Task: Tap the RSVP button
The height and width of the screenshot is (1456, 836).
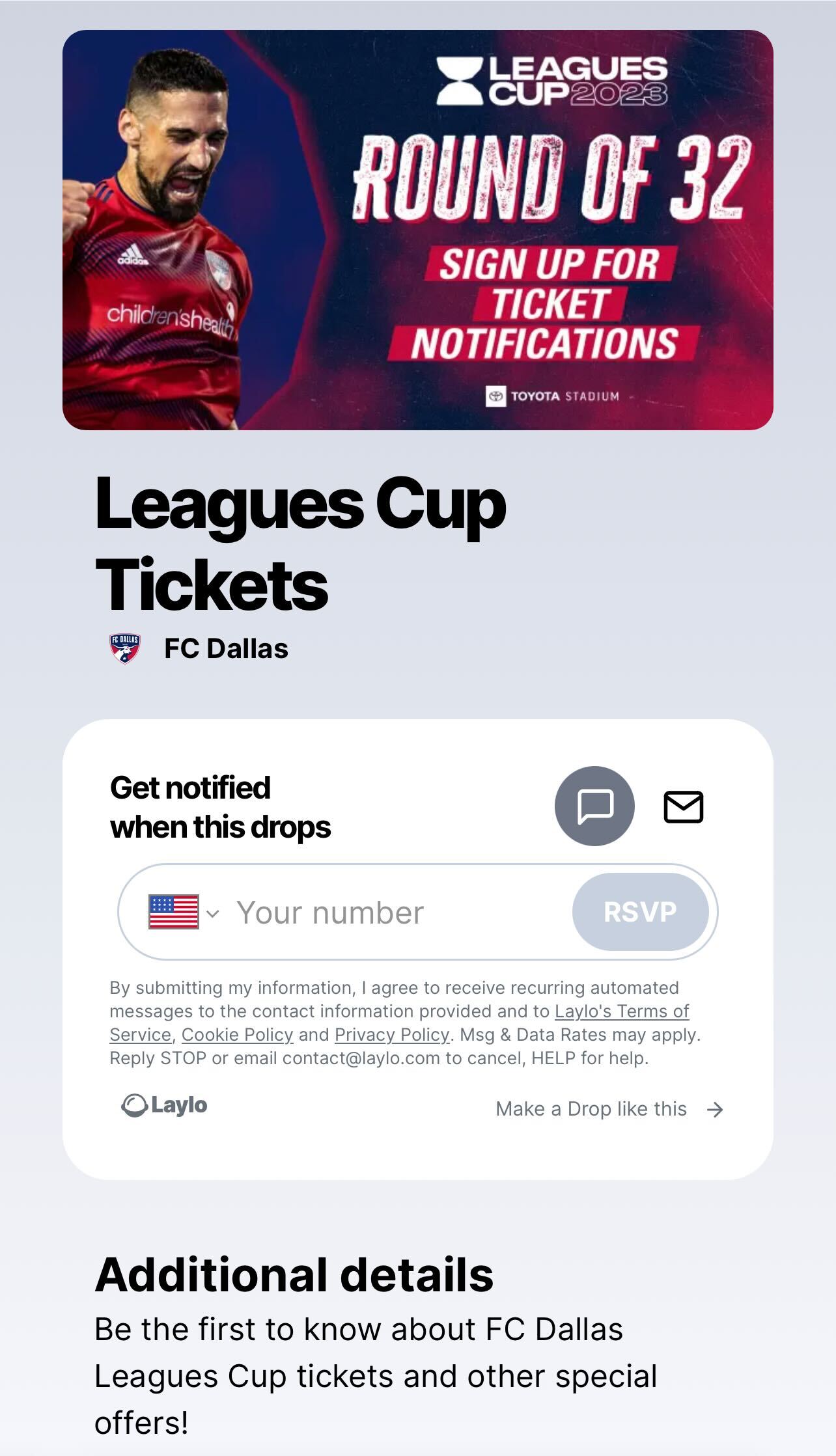Action: click(x=640, y=912)
